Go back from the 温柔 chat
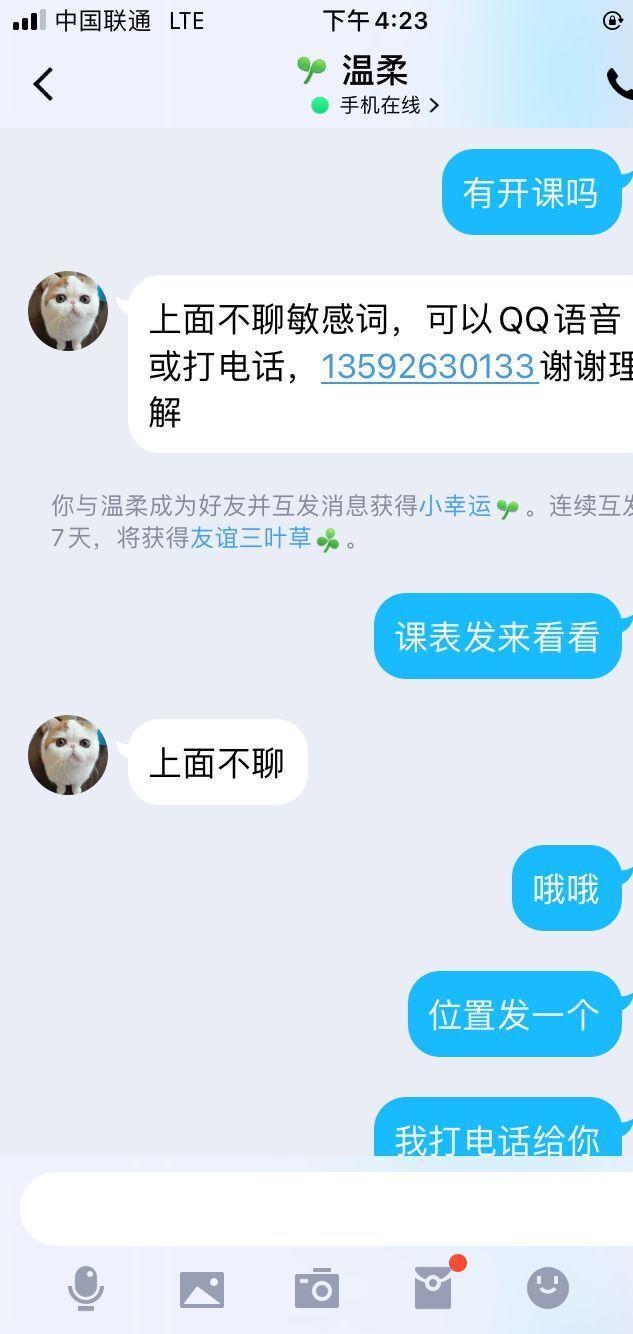Image resolution: width=633 pixels, height=1334 pixels. [x=43, y=84]
